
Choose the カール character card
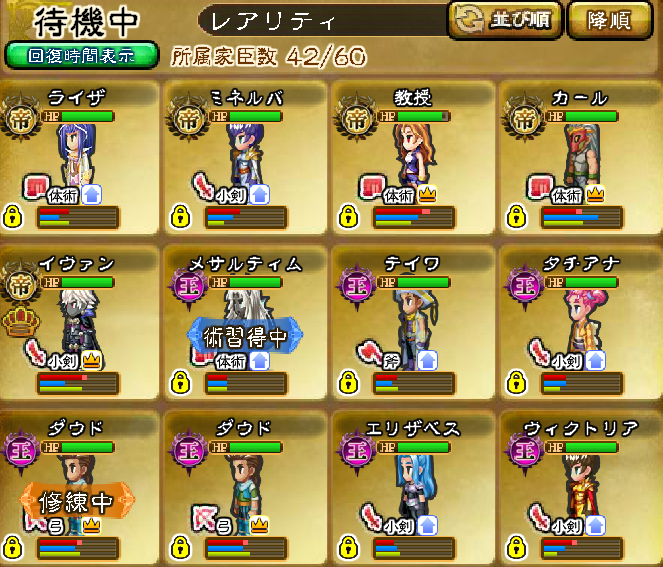[580, 158]
